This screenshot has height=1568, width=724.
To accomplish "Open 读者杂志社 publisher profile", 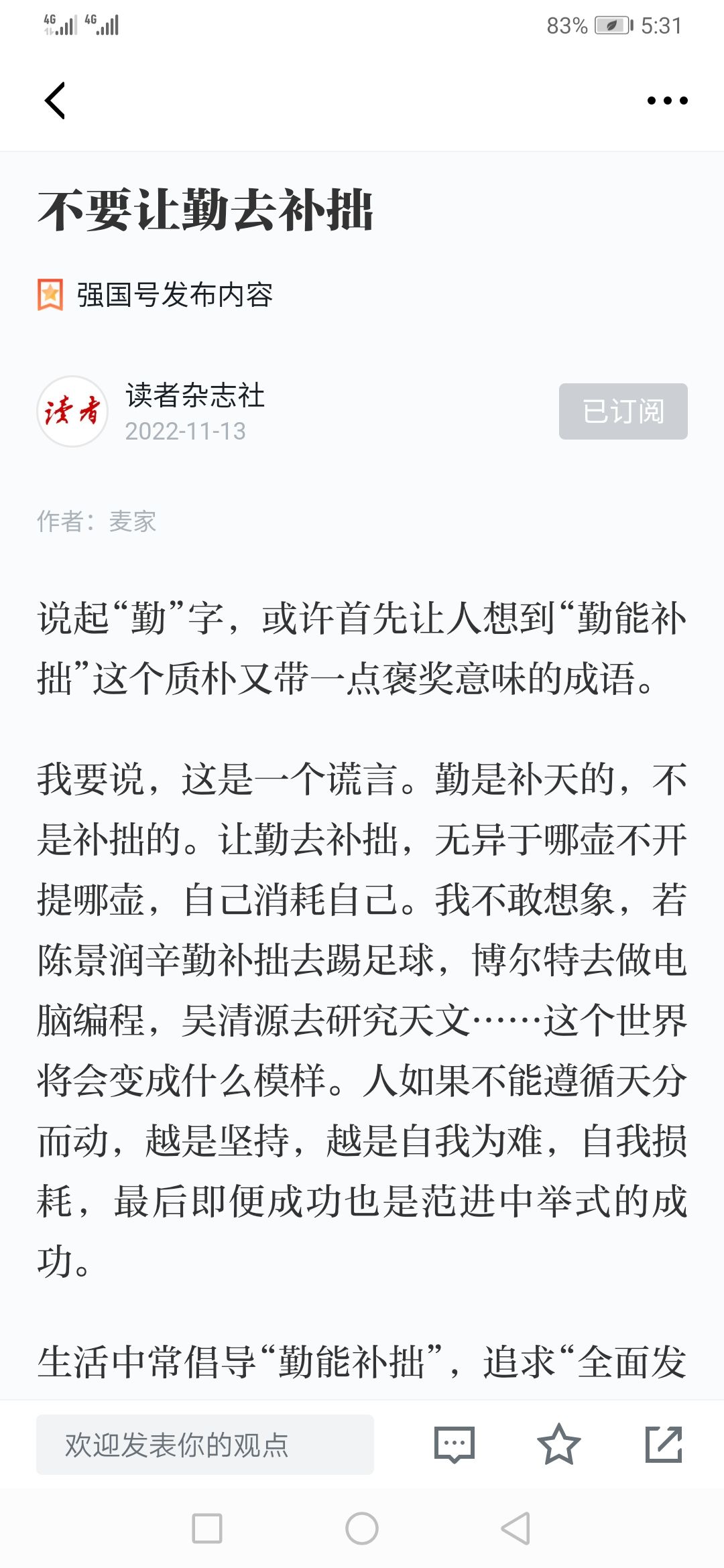I will (x=195, y=395).
